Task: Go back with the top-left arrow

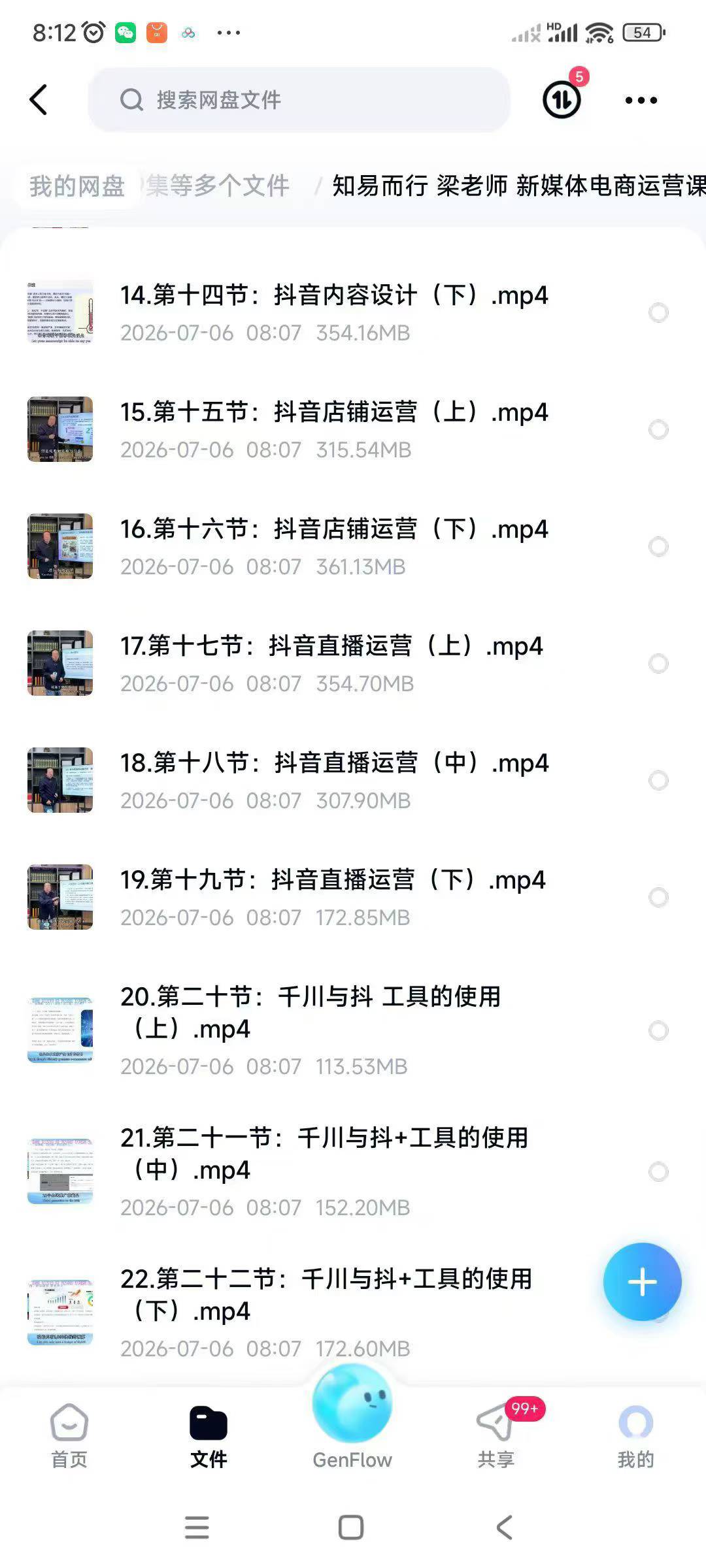Action: 39,100
